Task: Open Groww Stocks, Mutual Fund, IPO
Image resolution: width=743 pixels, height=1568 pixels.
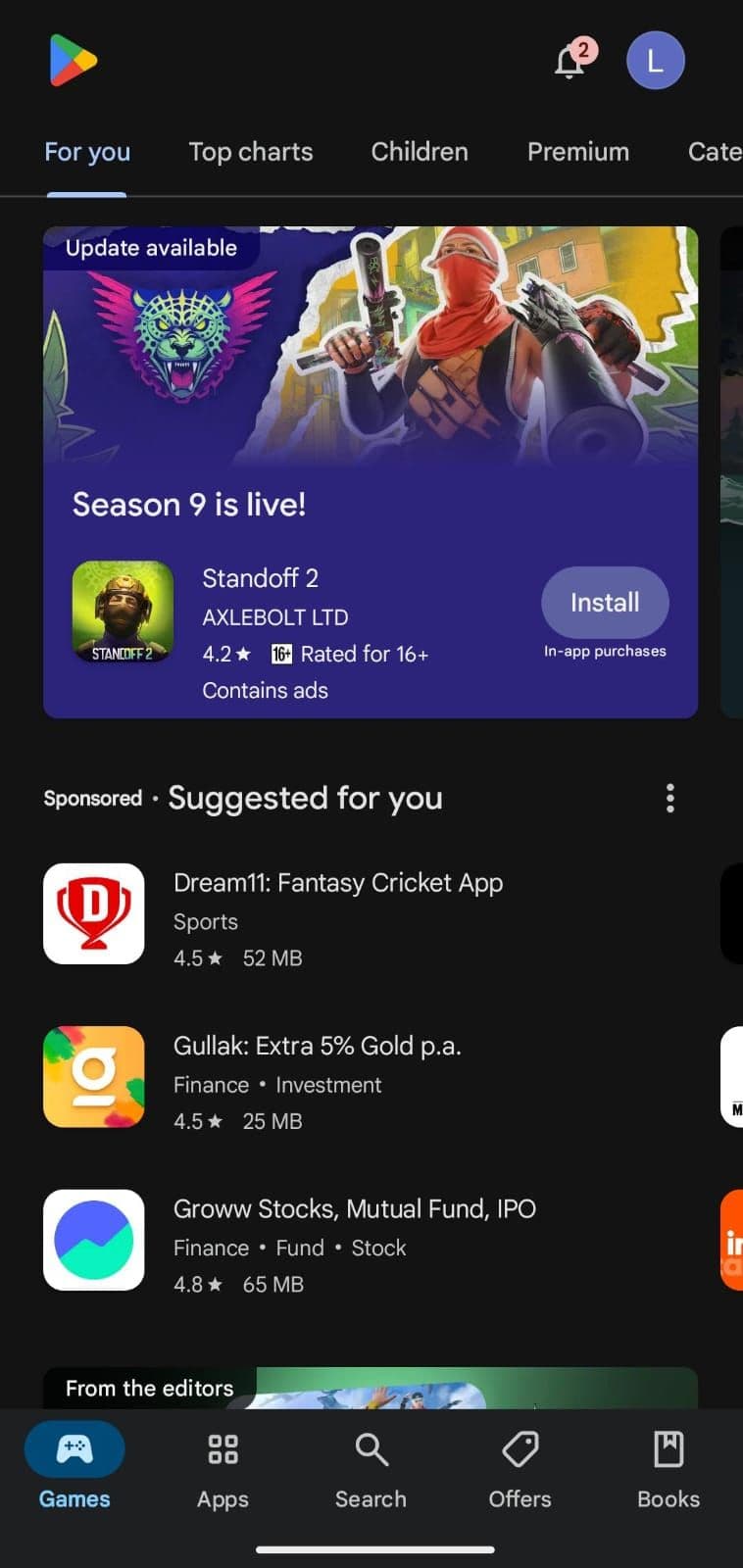Action: tap(354, 1241)
